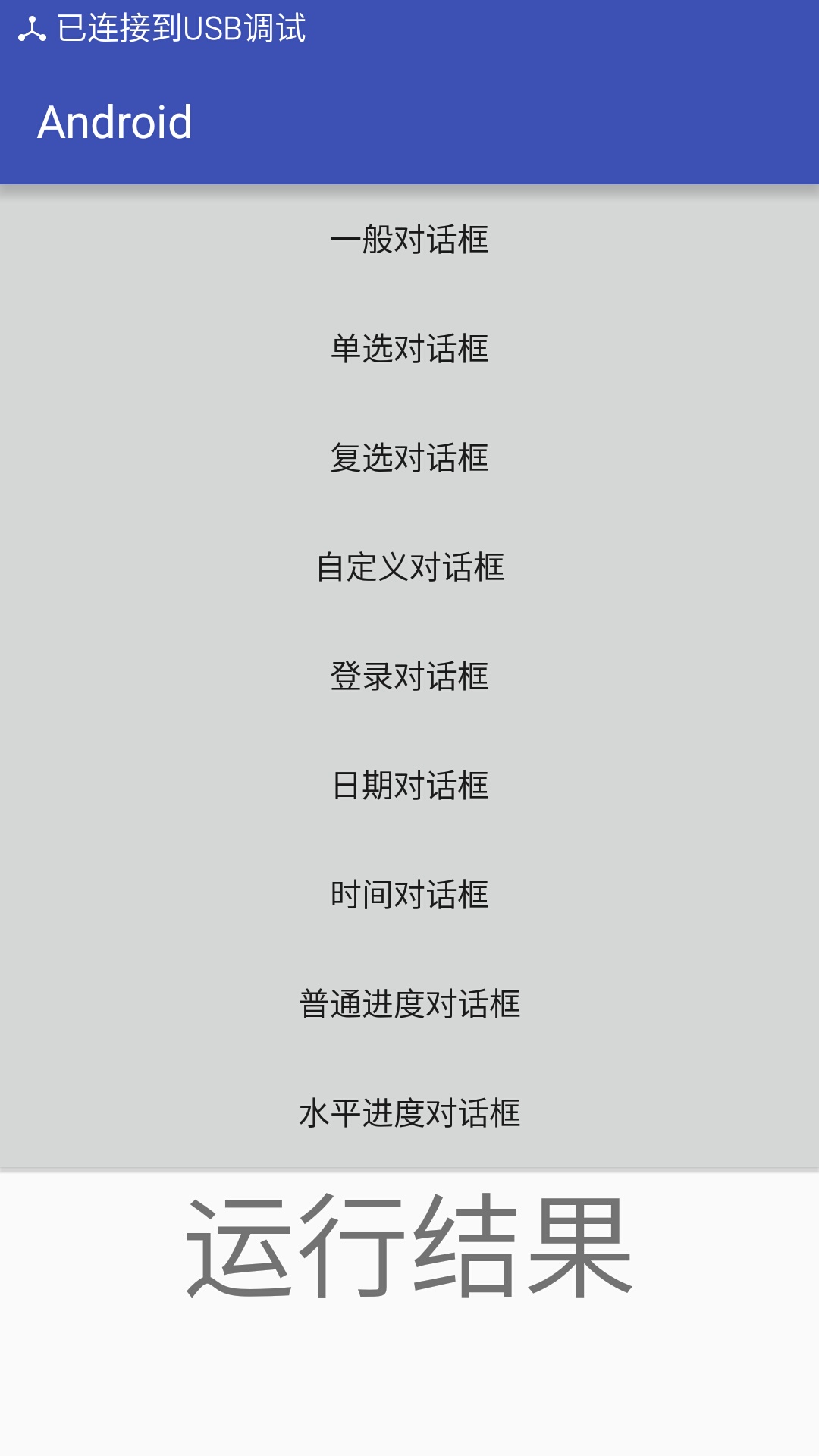Open the 登录对话框 login dialog

(x=409, y=676)
